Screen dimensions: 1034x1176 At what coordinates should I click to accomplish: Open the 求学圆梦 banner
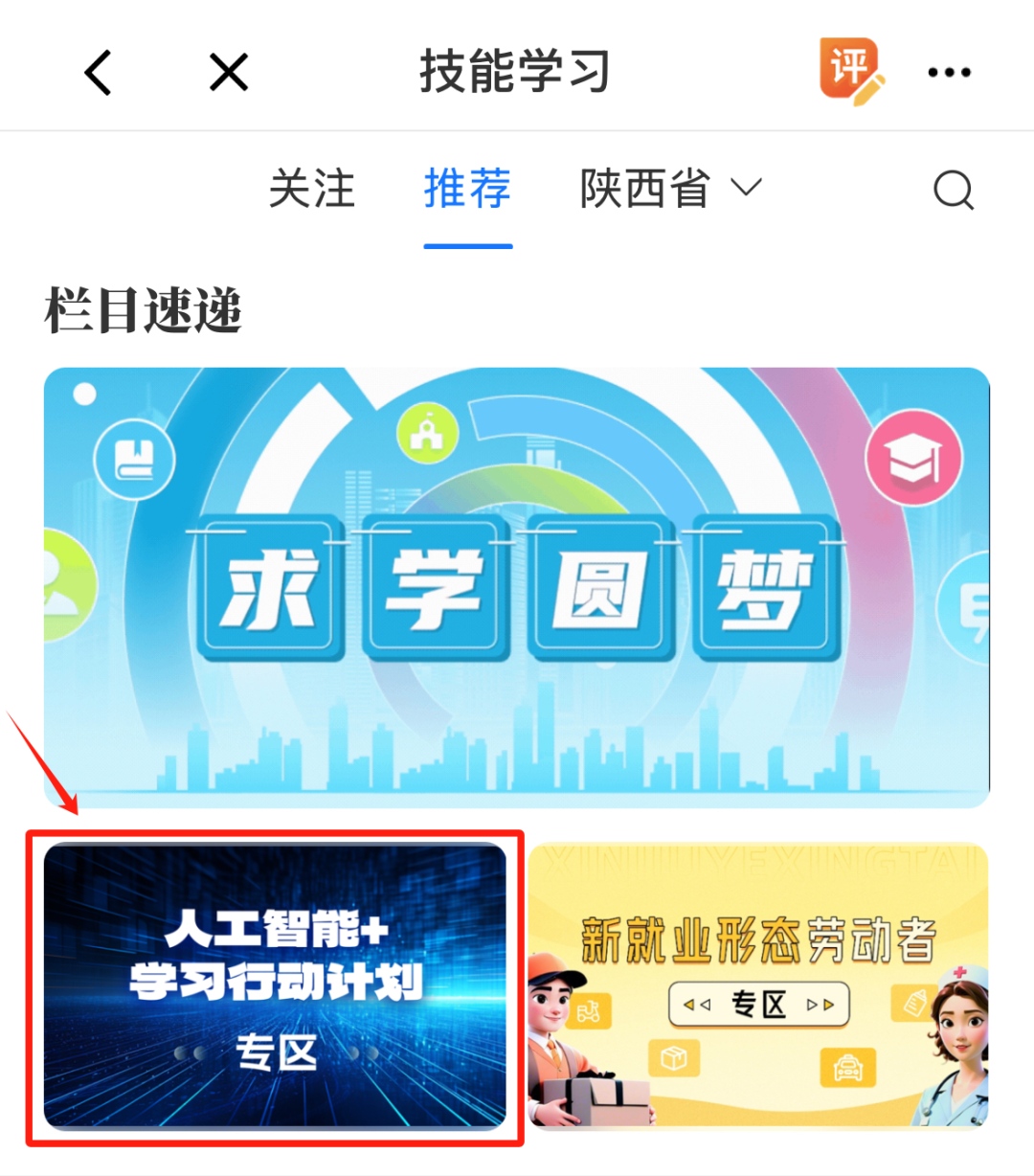point(517,587)
